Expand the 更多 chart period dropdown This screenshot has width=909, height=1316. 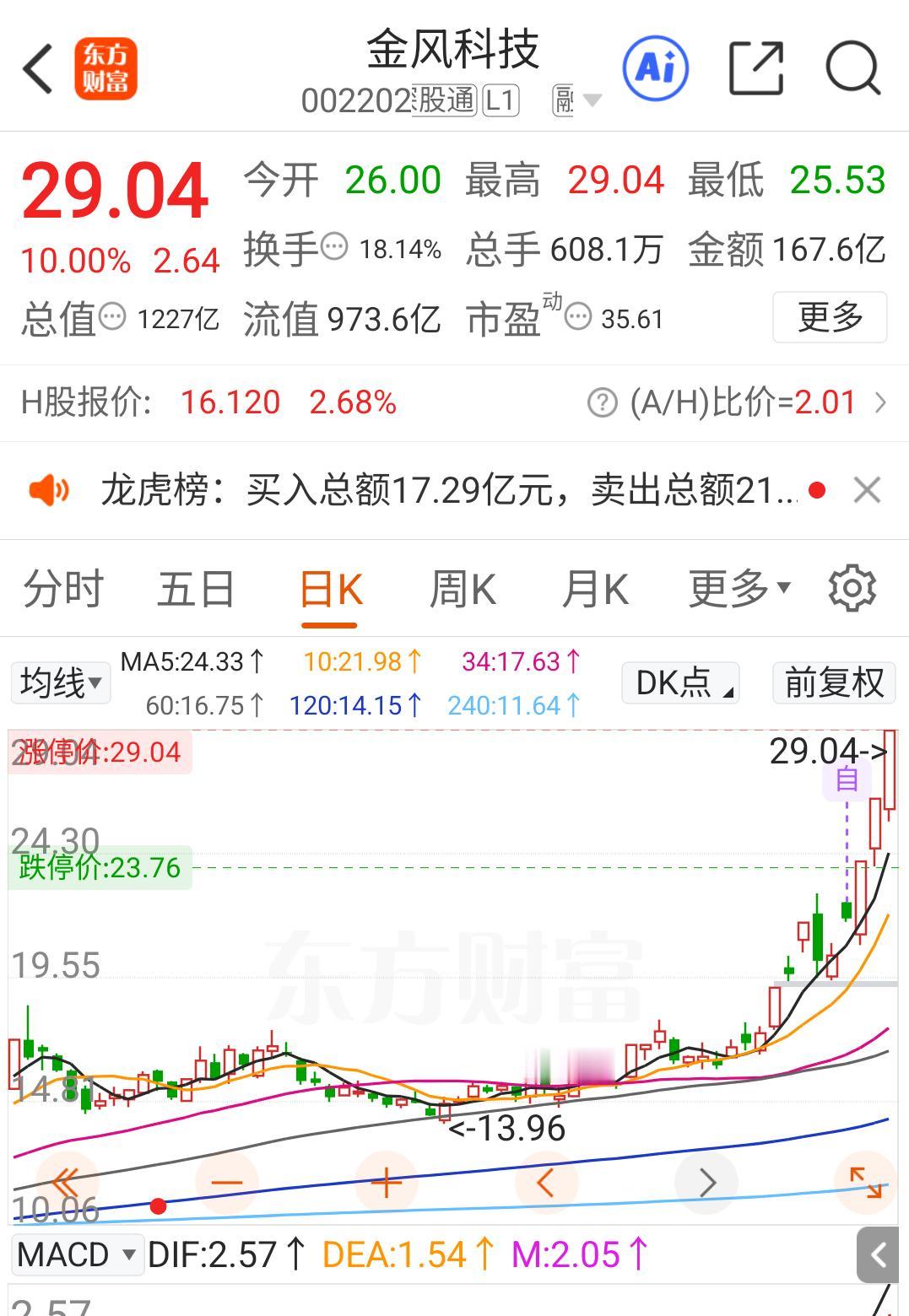pyautogui.click(x=739, y=589)
